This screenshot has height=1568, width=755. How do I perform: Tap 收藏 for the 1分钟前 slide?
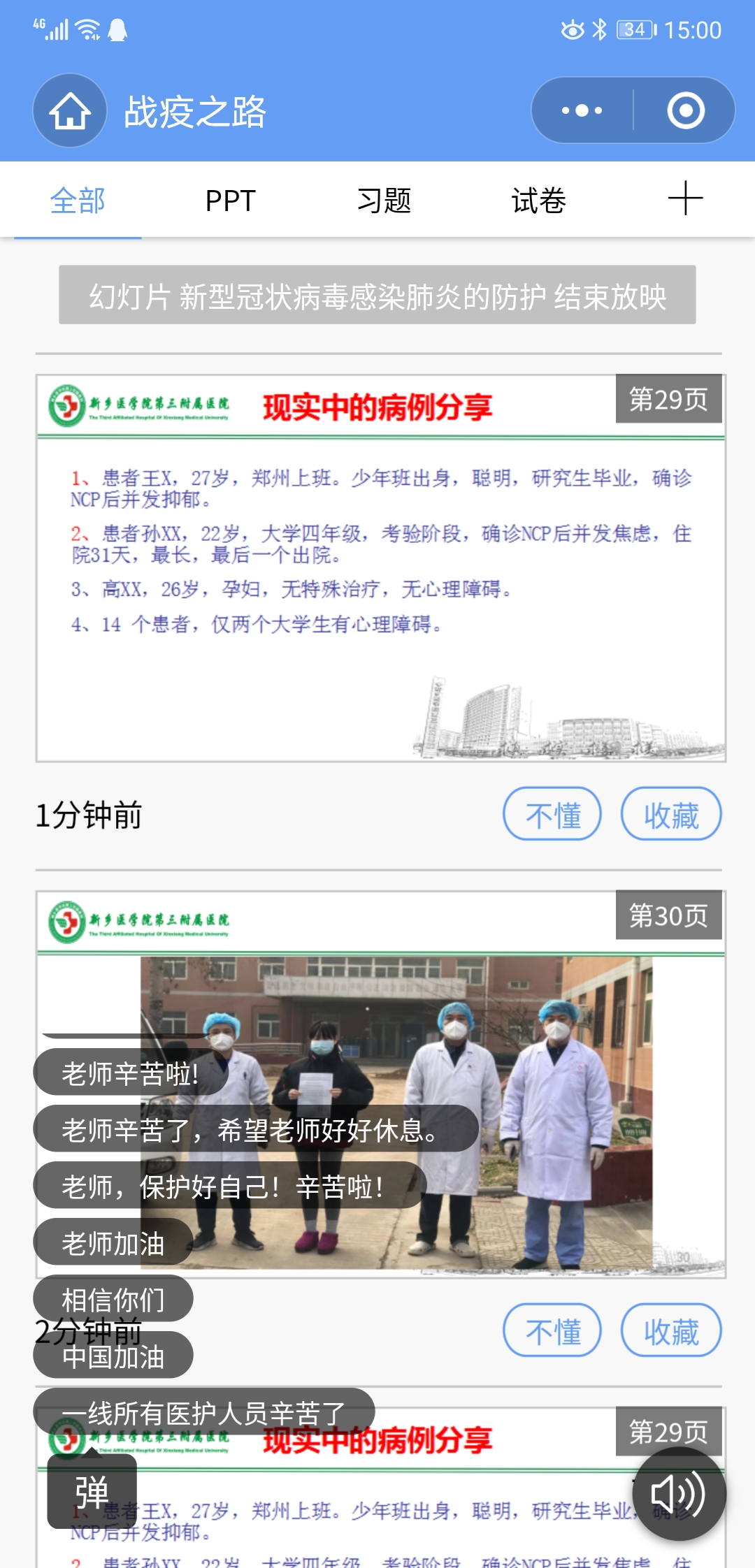tap(671, 815)
